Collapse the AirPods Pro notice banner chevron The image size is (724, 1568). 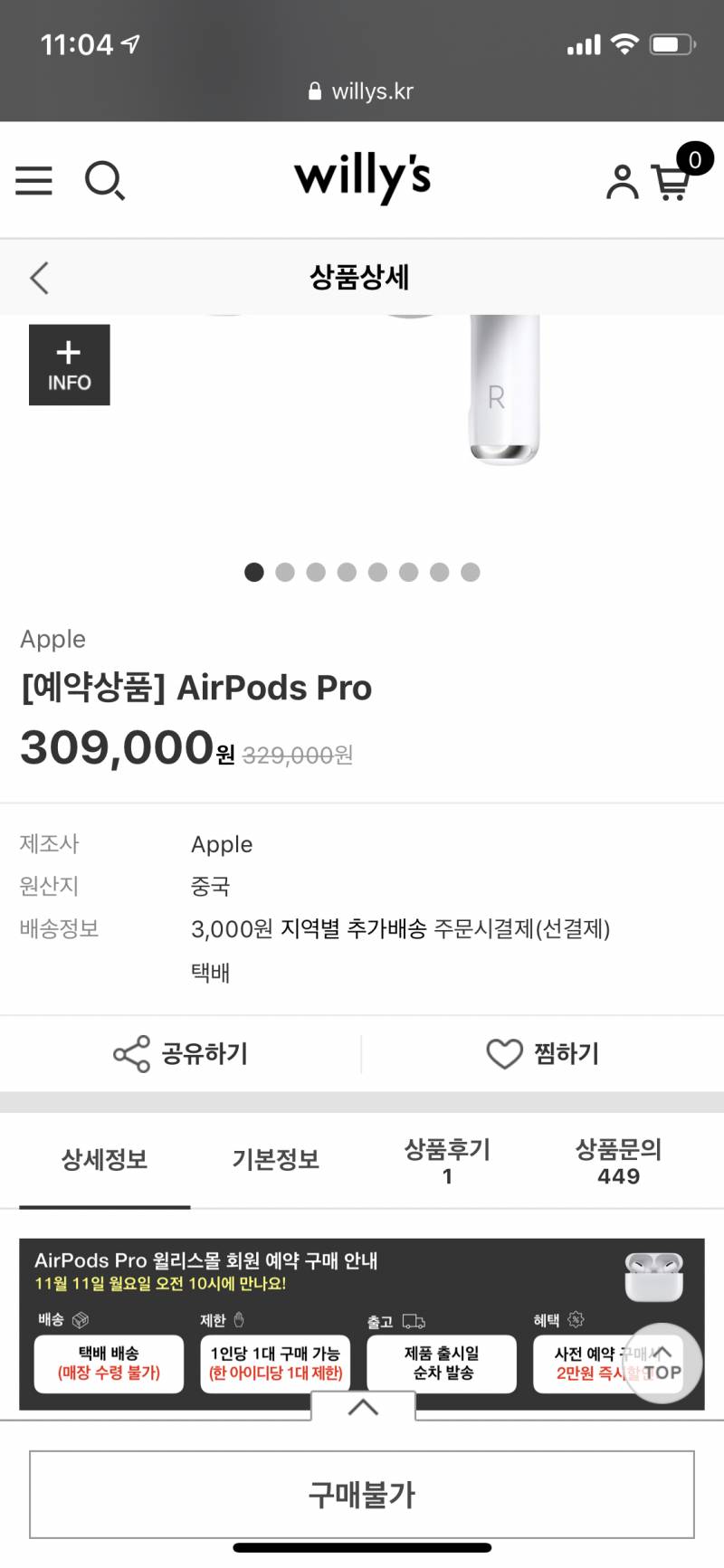[x=363, y=1408]
